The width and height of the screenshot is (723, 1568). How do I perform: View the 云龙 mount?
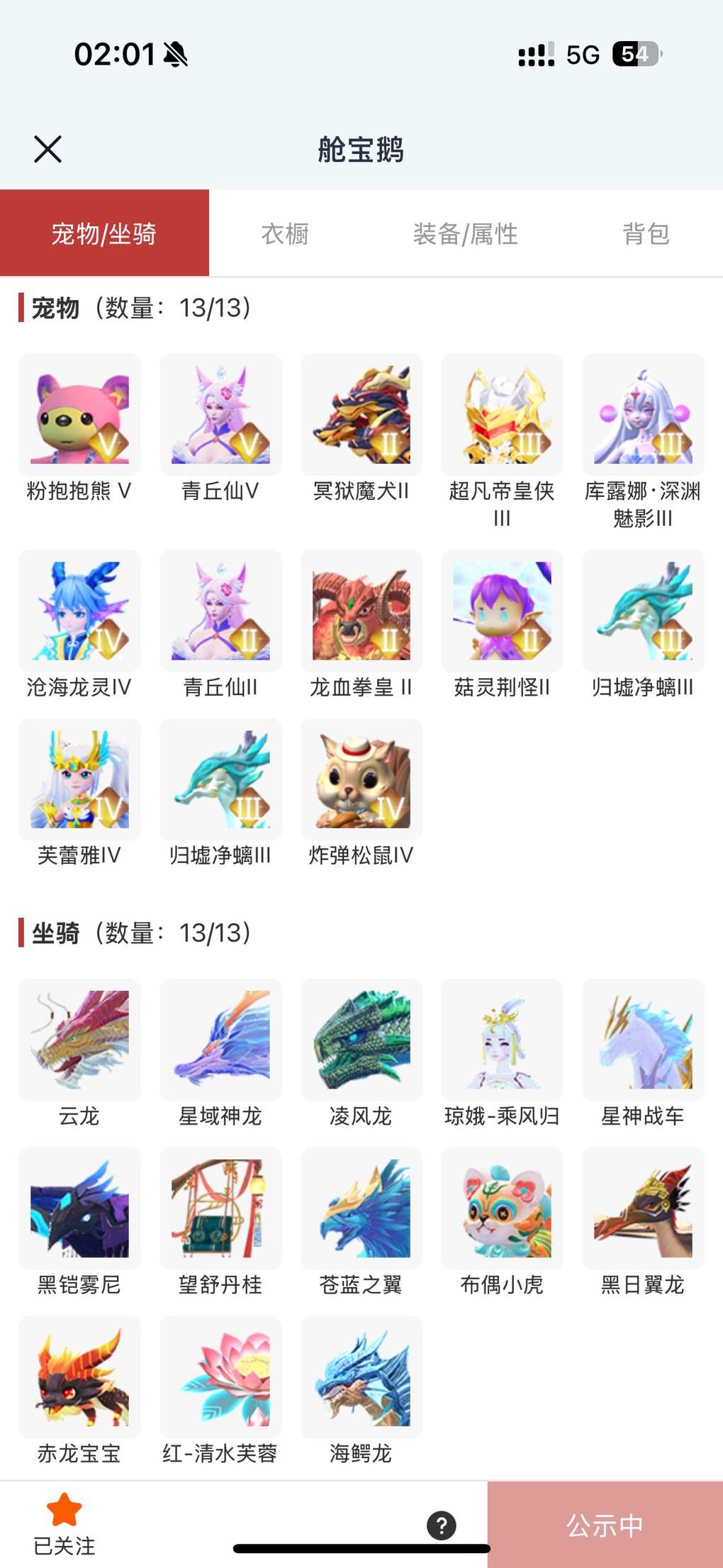click(x=79, y=1040)
